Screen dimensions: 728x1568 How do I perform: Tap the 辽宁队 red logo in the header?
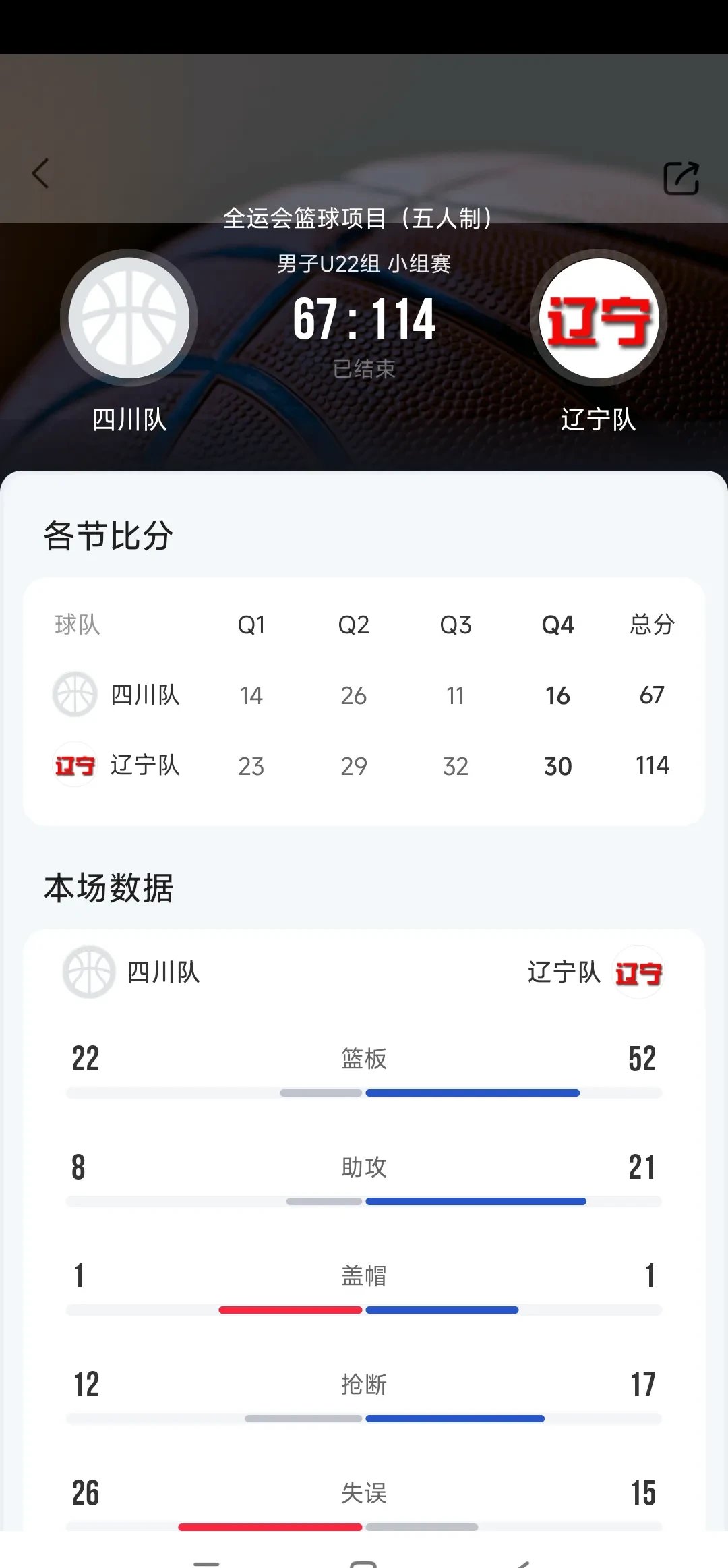pyautogui.click(x=599, y=317)
